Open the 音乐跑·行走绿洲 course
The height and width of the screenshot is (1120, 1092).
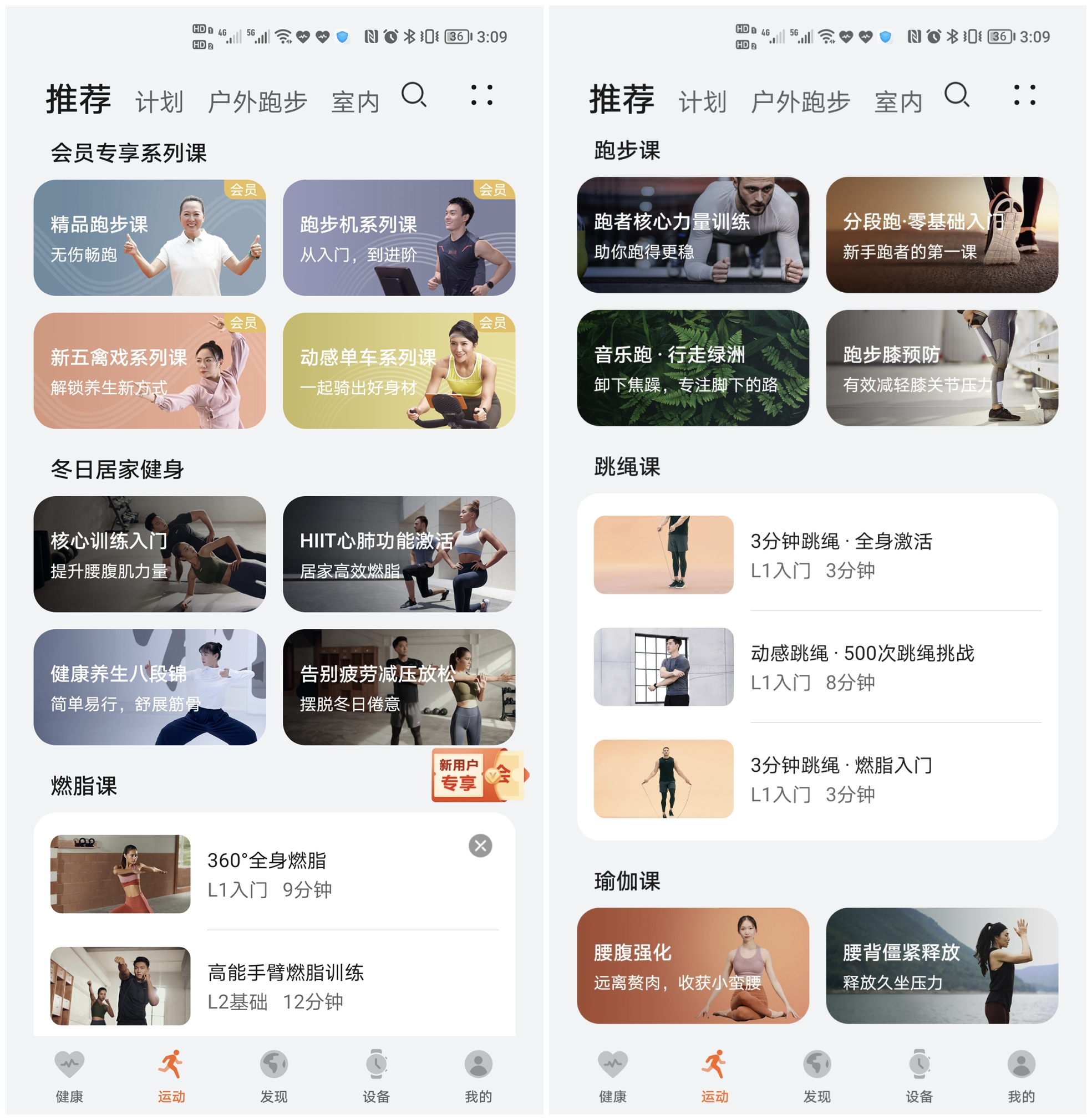point(692,368)
